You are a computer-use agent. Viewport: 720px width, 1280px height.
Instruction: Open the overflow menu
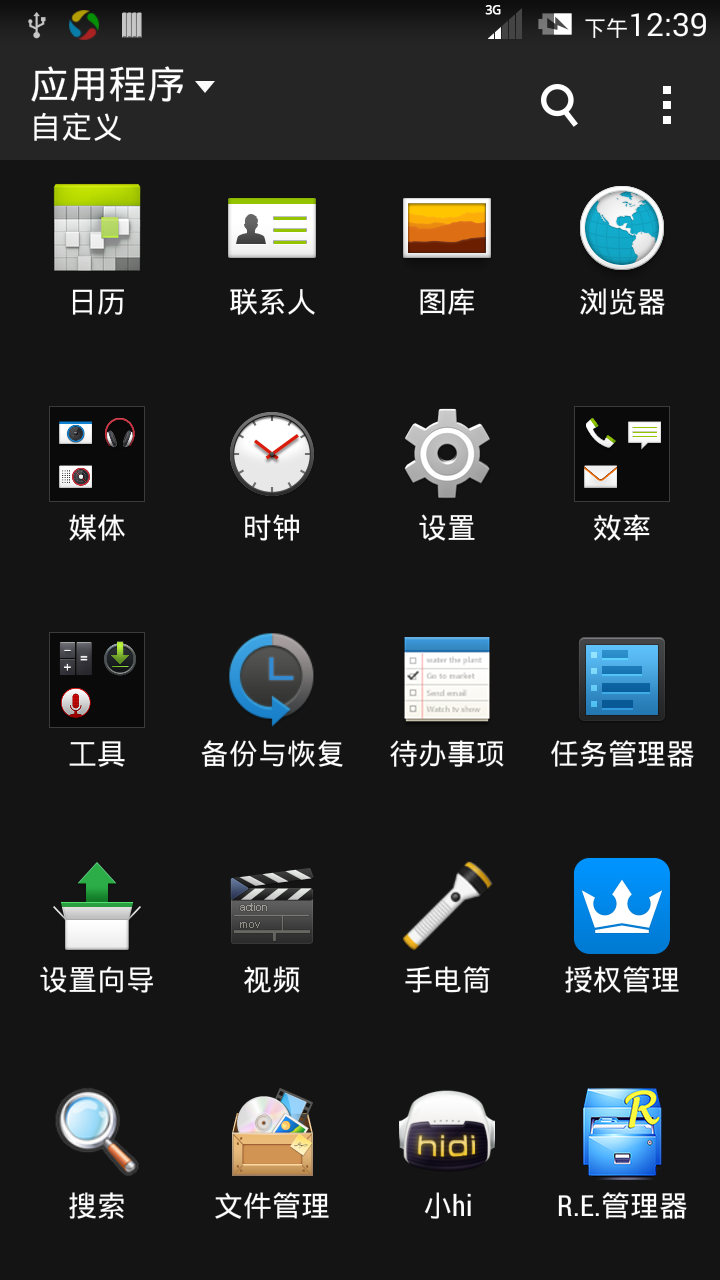pyautogui.click(x=667, y=104)
